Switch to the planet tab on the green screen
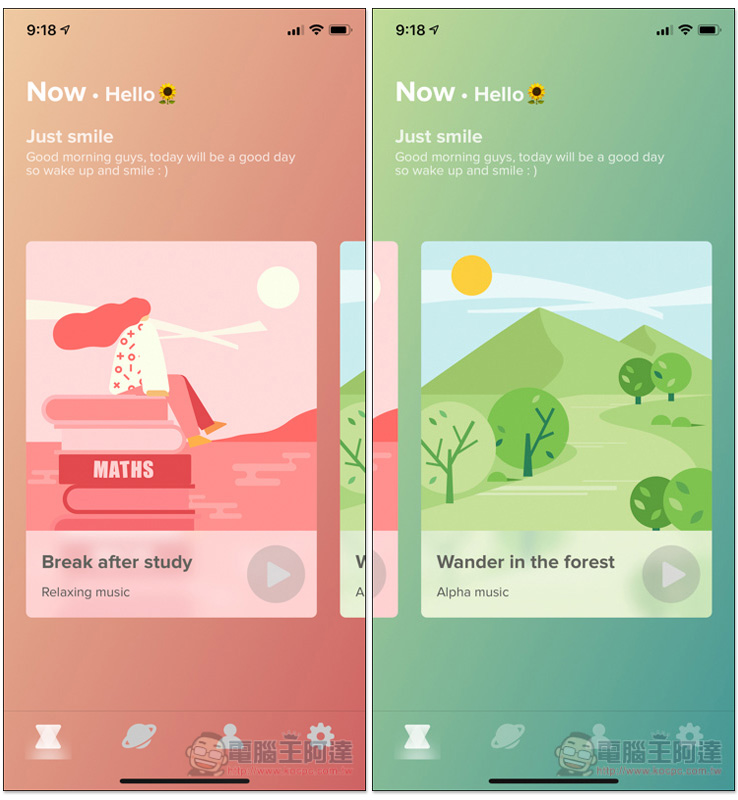 508,738
